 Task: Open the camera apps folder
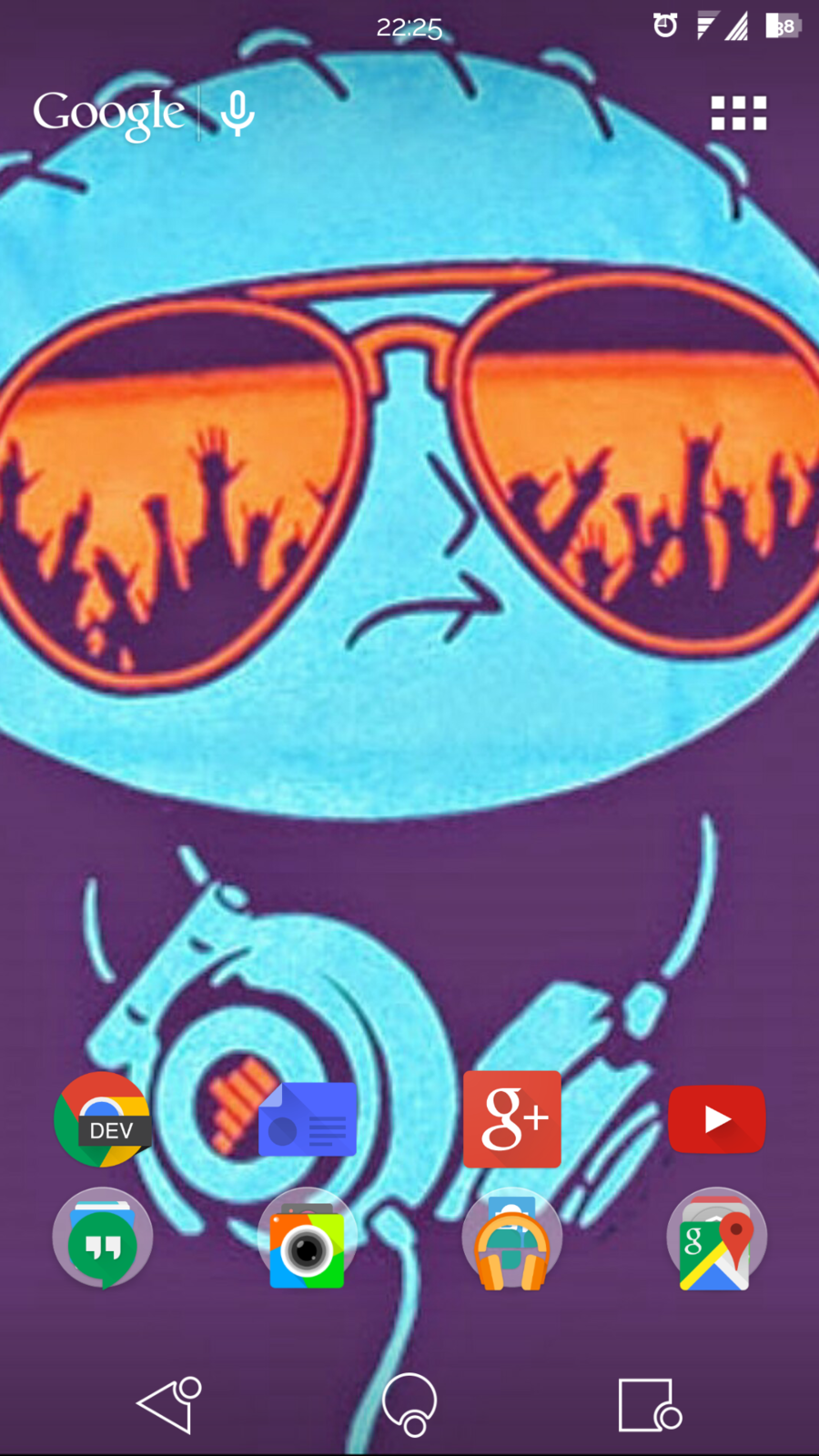click(308, 1238)
